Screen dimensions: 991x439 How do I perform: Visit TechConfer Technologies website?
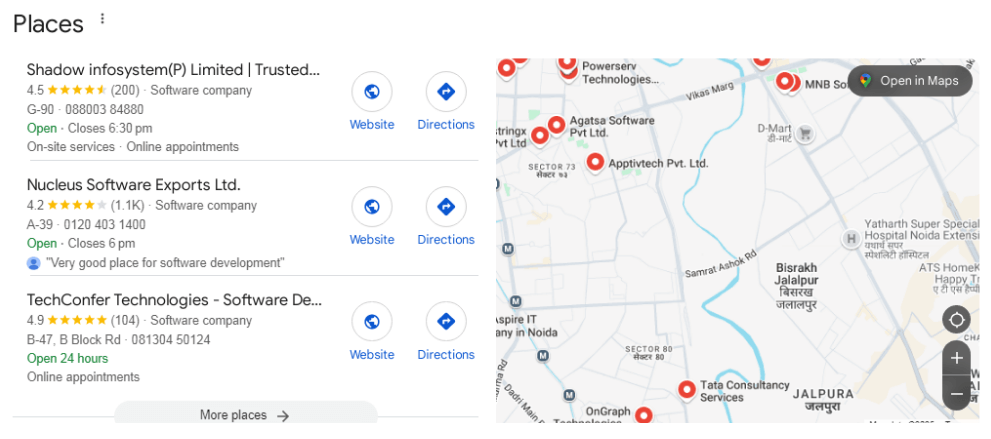pyautogui.click(x=372, y=322)
